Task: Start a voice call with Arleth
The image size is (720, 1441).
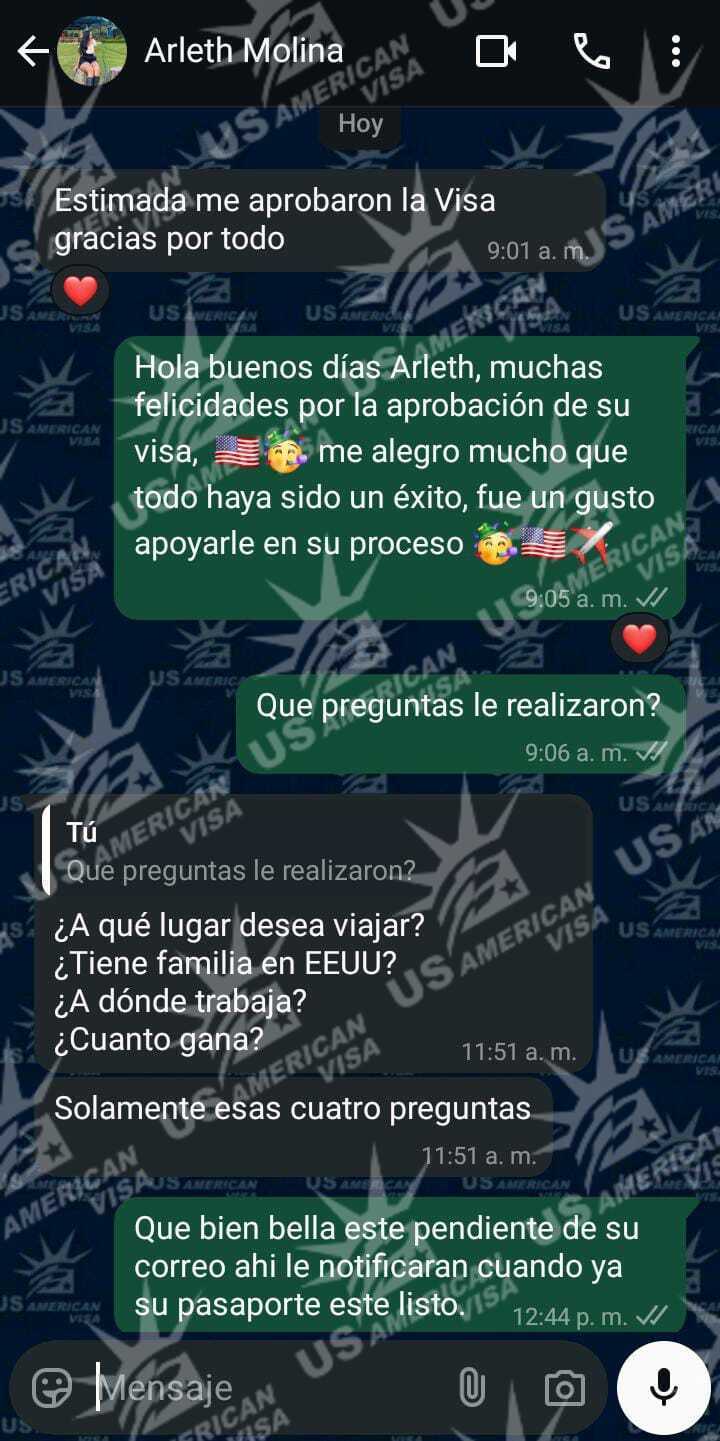Action: click(x=591, y=51)
